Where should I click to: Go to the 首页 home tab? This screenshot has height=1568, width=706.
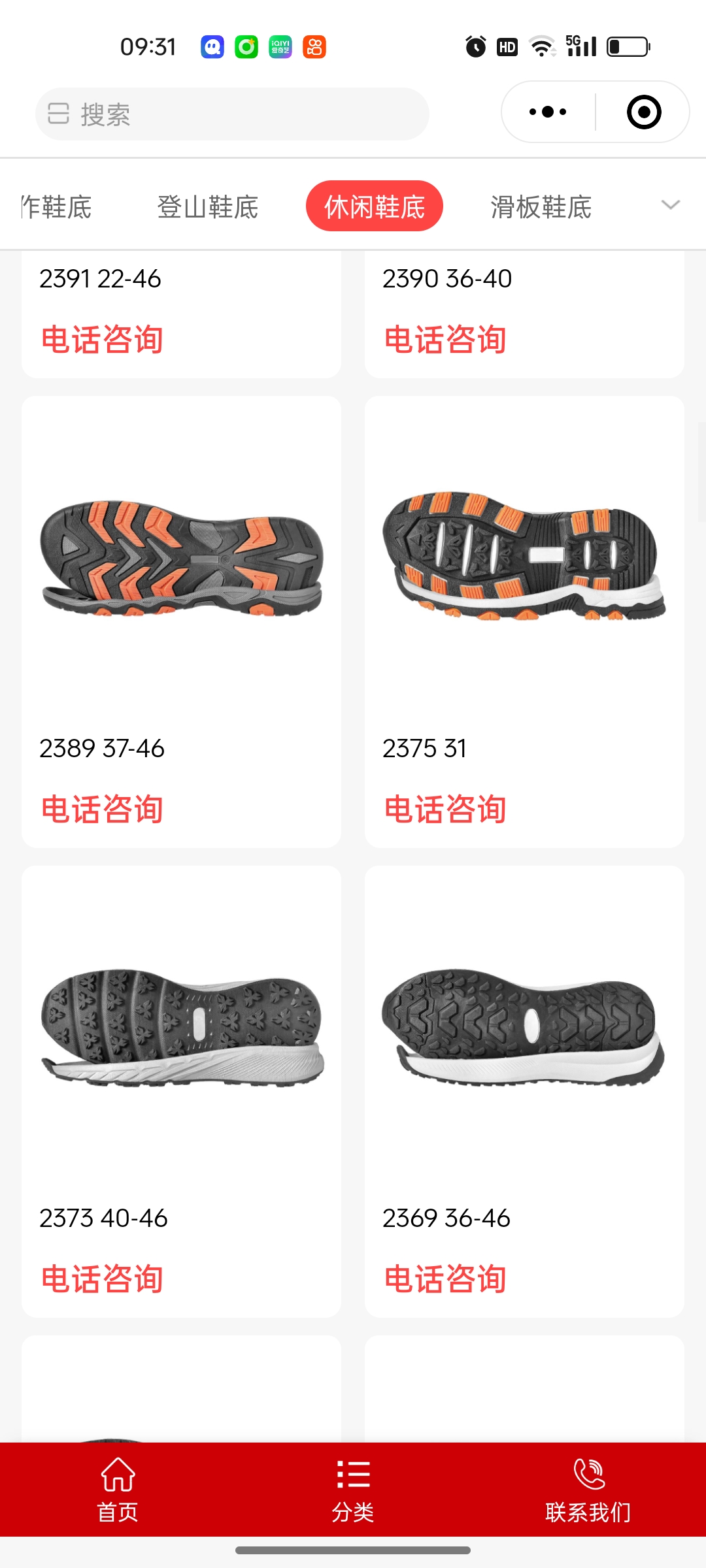click(x=118, y=1490)
